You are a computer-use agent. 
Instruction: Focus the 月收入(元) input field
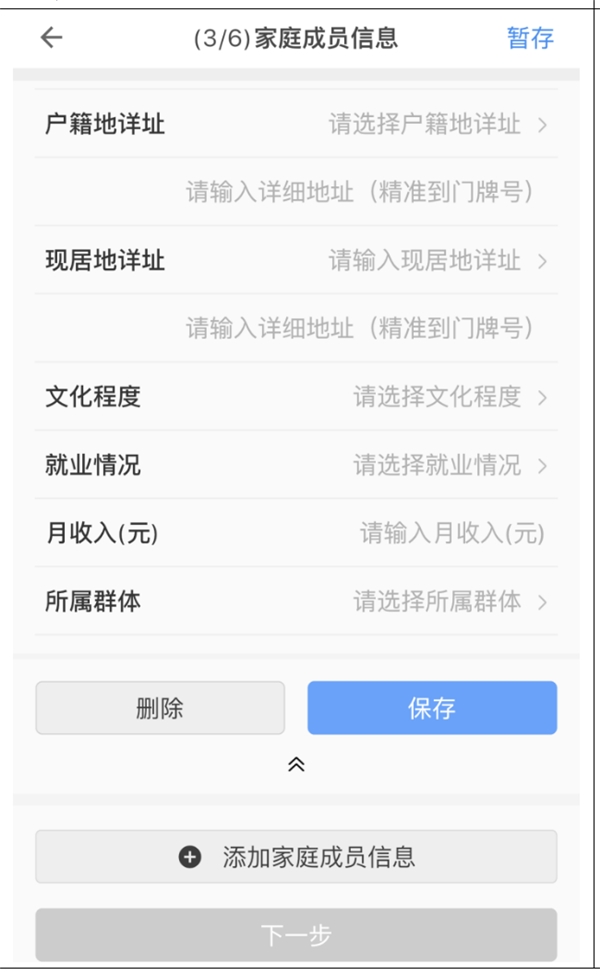[x=451, y=533]
